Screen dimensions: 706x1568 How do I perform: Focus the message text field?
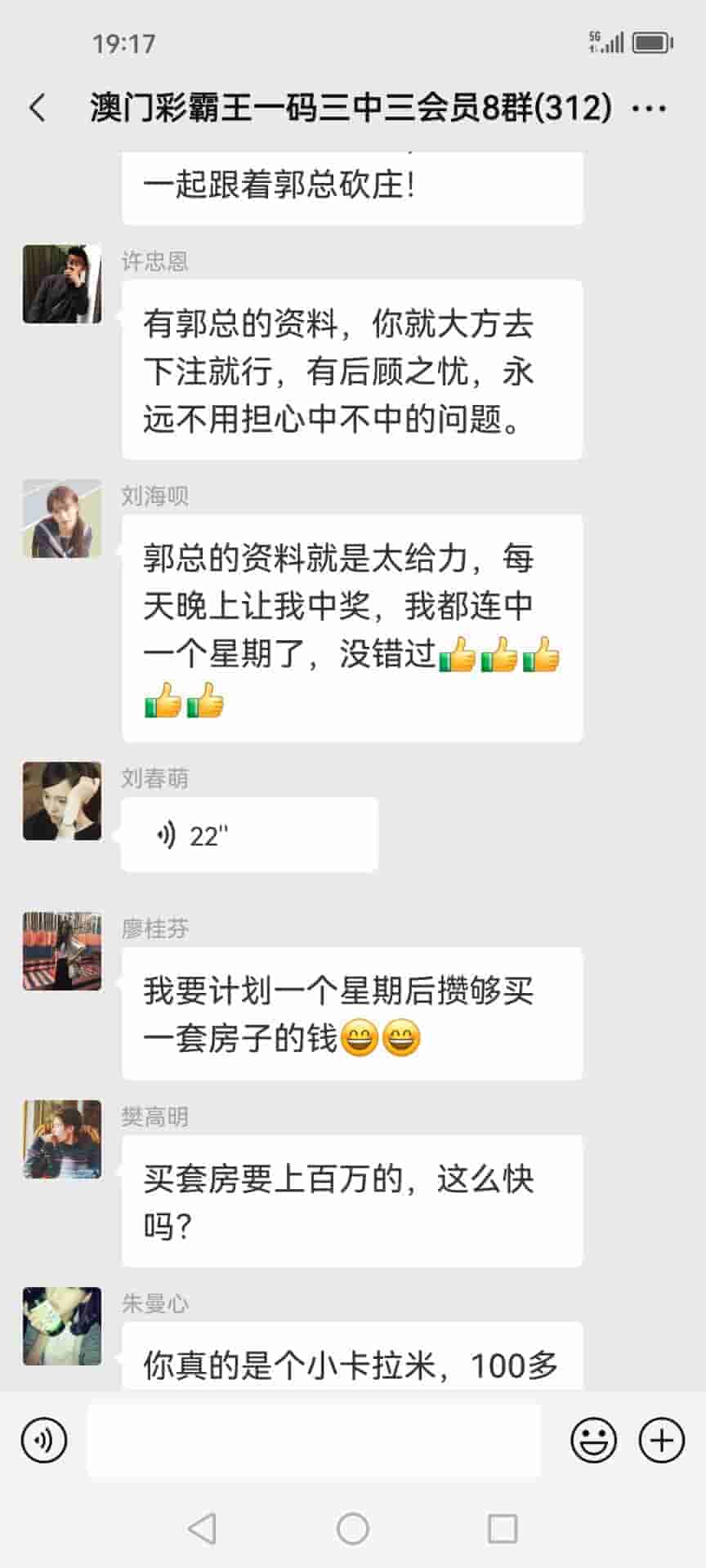coord(314,1440)
